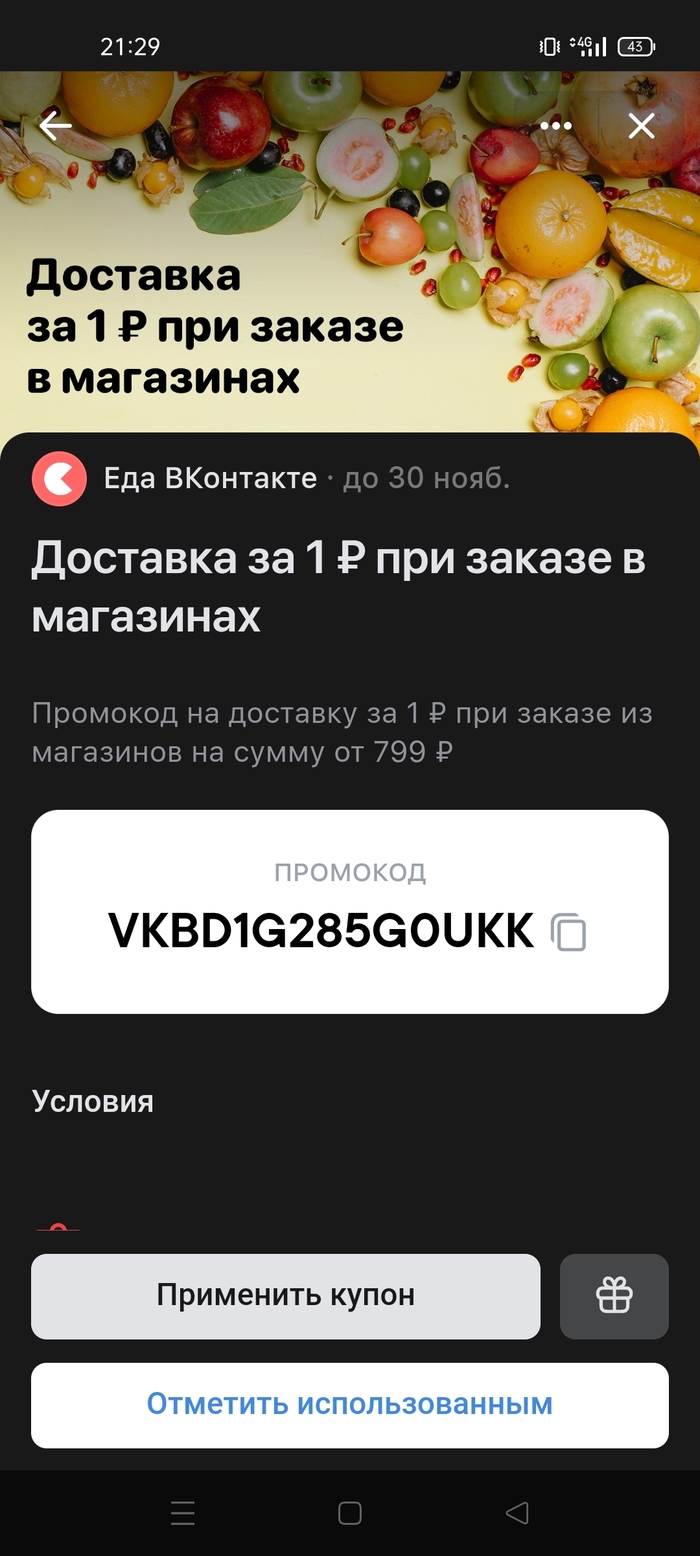This screenshot has height=1556, width=700.
Task: Copy the promo code VKBD1G285G0UKK
Action: pos(569,932)
